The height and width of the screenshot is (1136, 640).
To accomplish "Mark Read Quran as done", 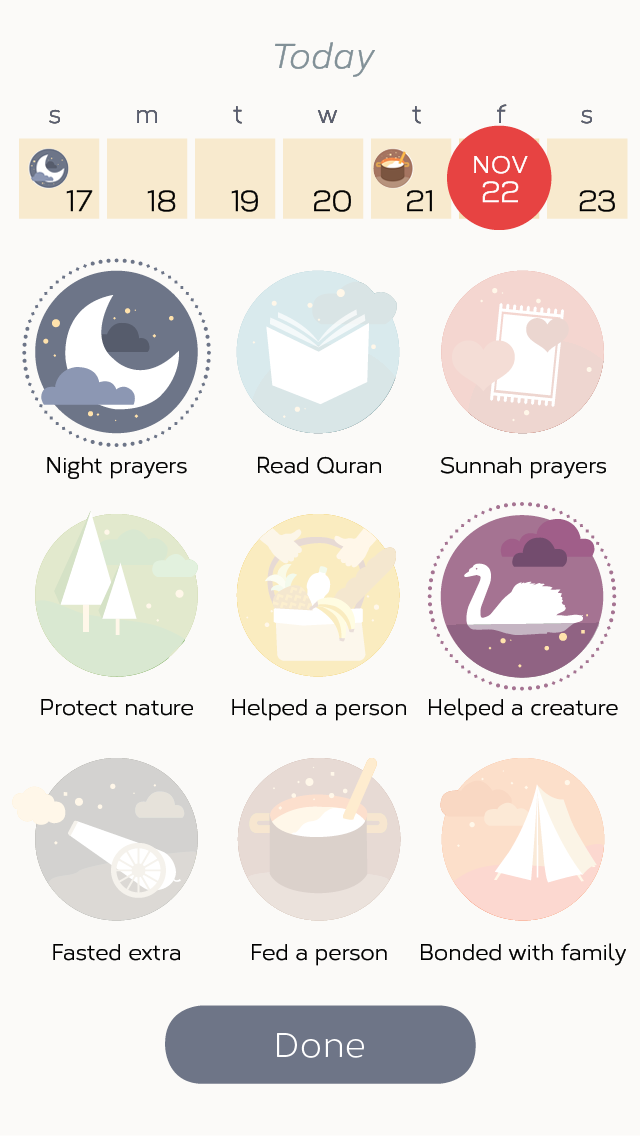I will 319,352.
